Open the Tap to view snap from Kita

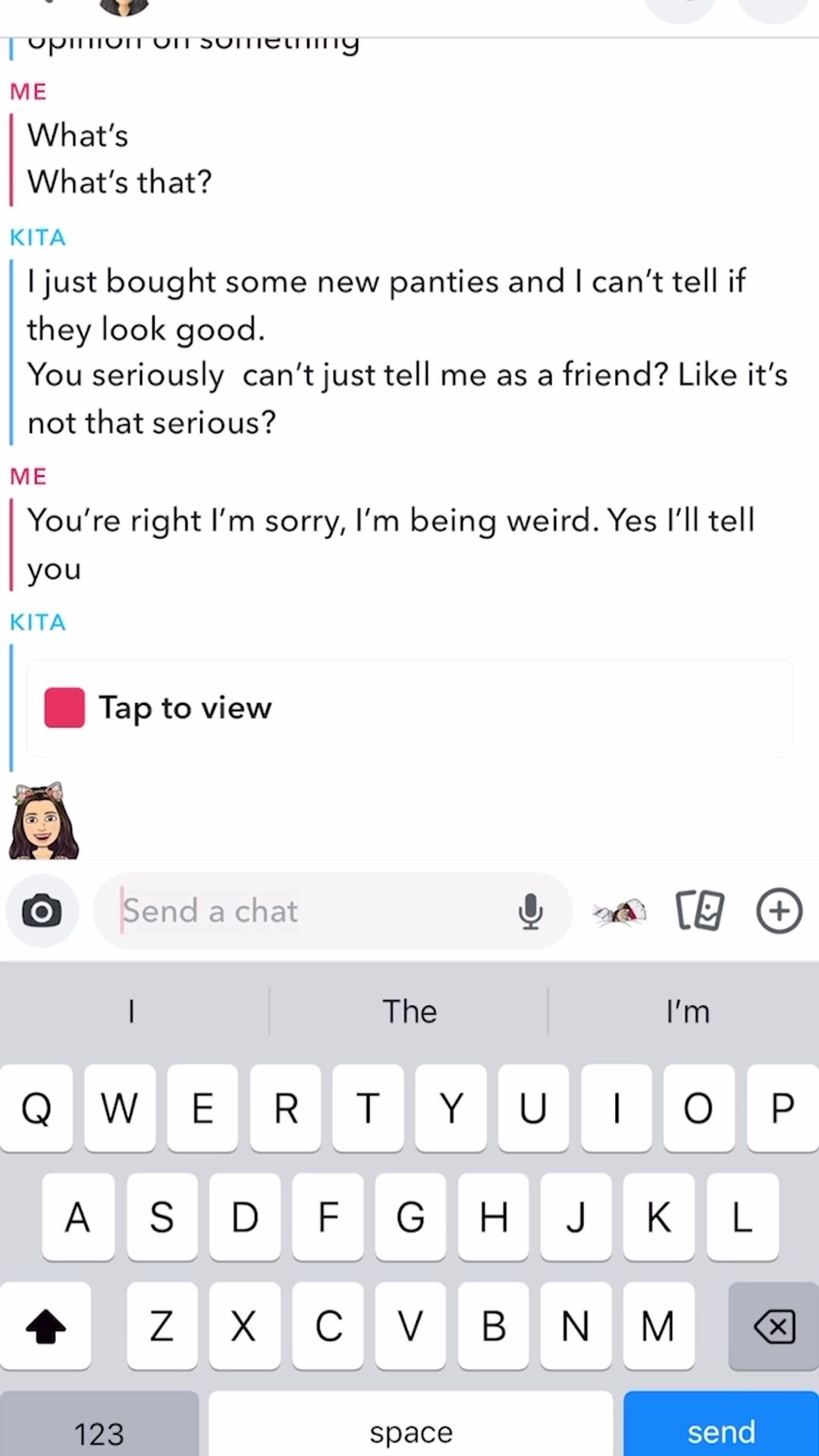coord(409,708)
